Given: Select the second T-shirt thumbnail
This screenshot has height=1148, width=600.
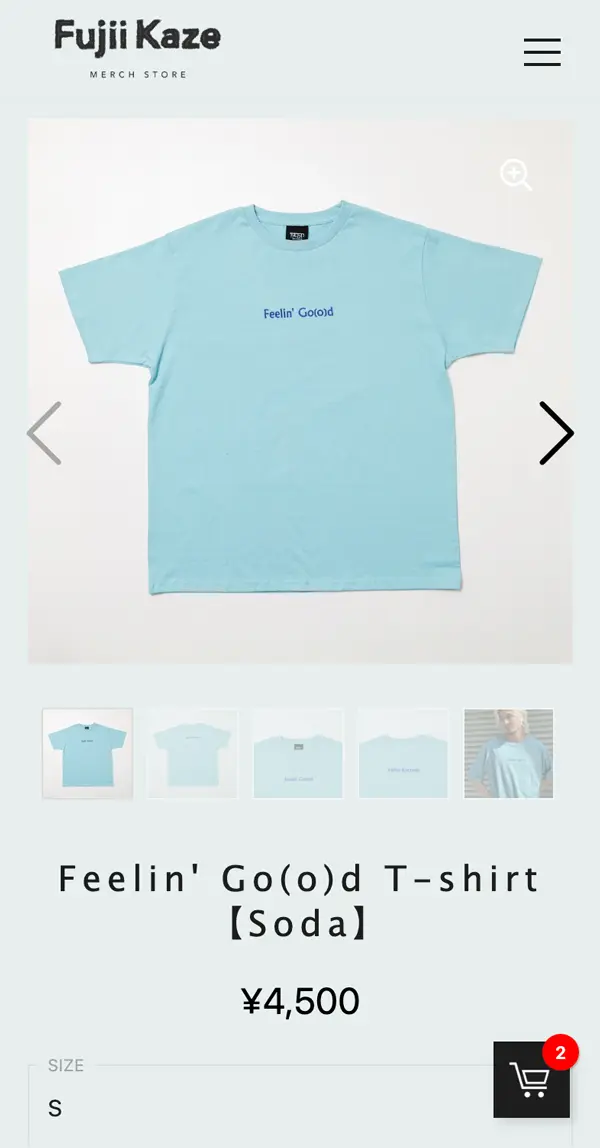Looking at the screenshot, I should (193, 753).
